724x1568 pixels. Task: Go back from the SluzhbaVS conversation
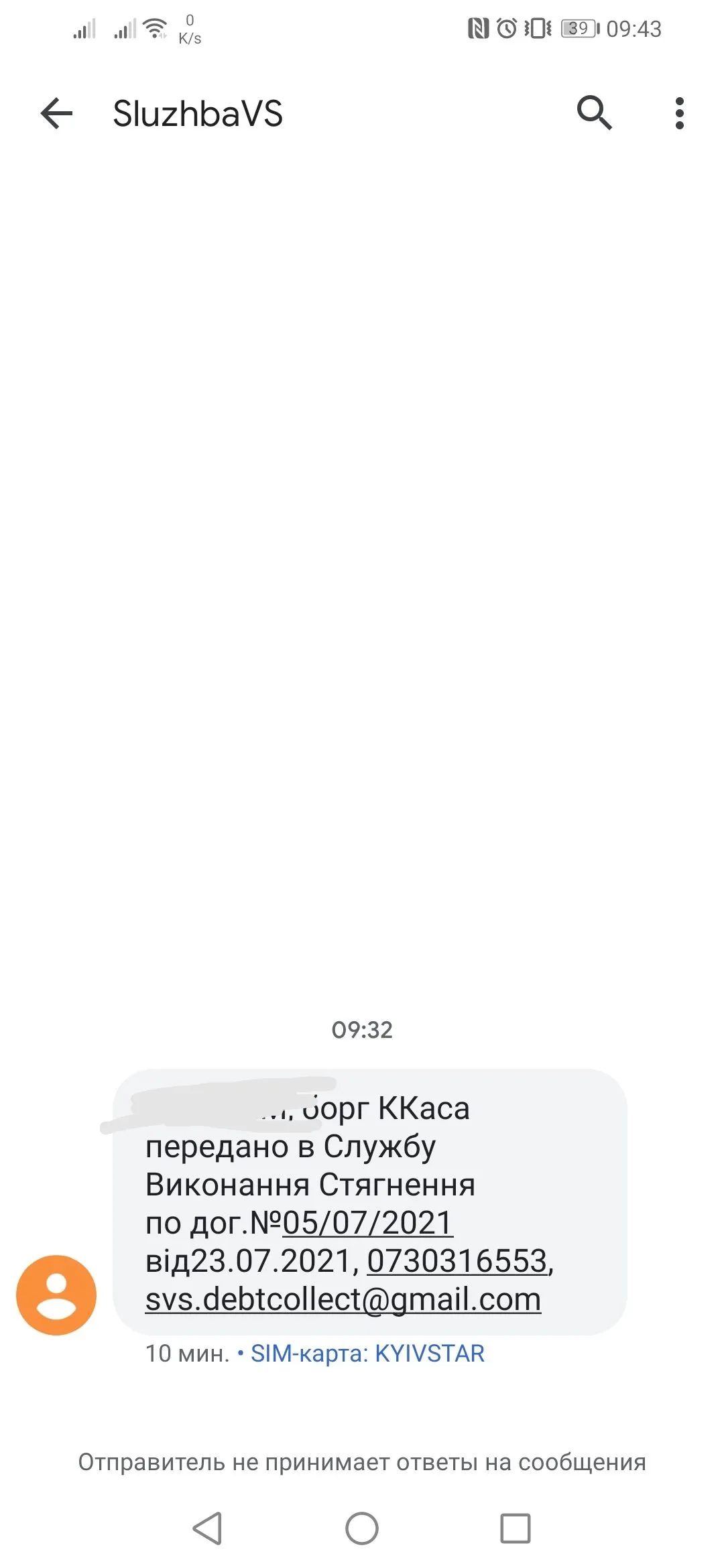point(56,113)
